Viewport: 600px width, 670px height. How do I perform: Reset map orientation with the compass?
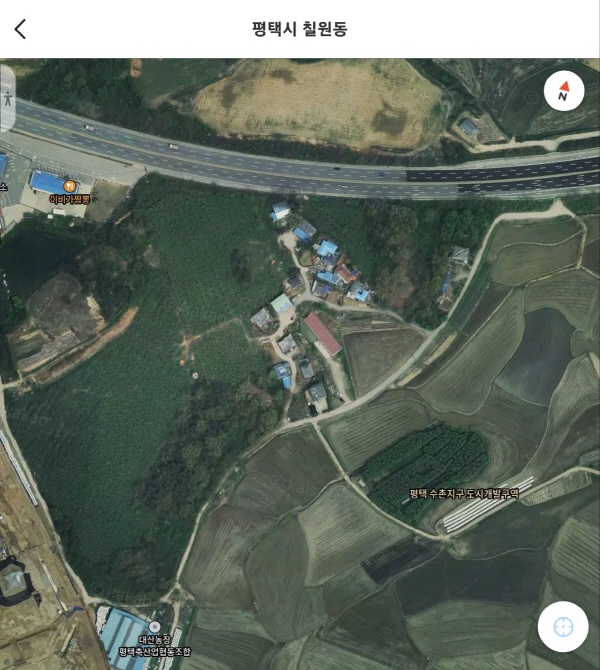tap(563, 91)
